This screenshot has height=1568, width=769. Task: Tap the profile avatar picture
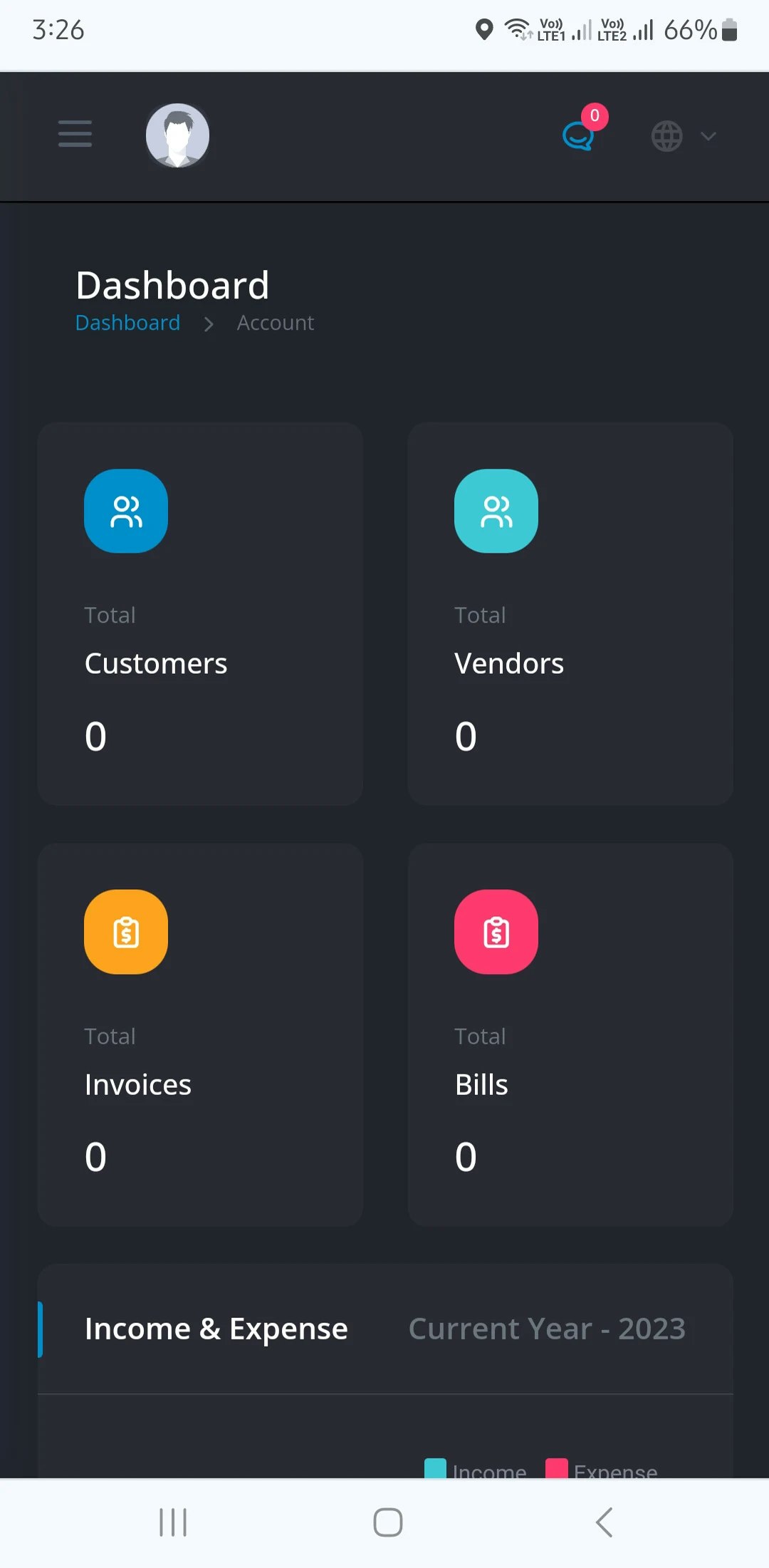(177, 135)
